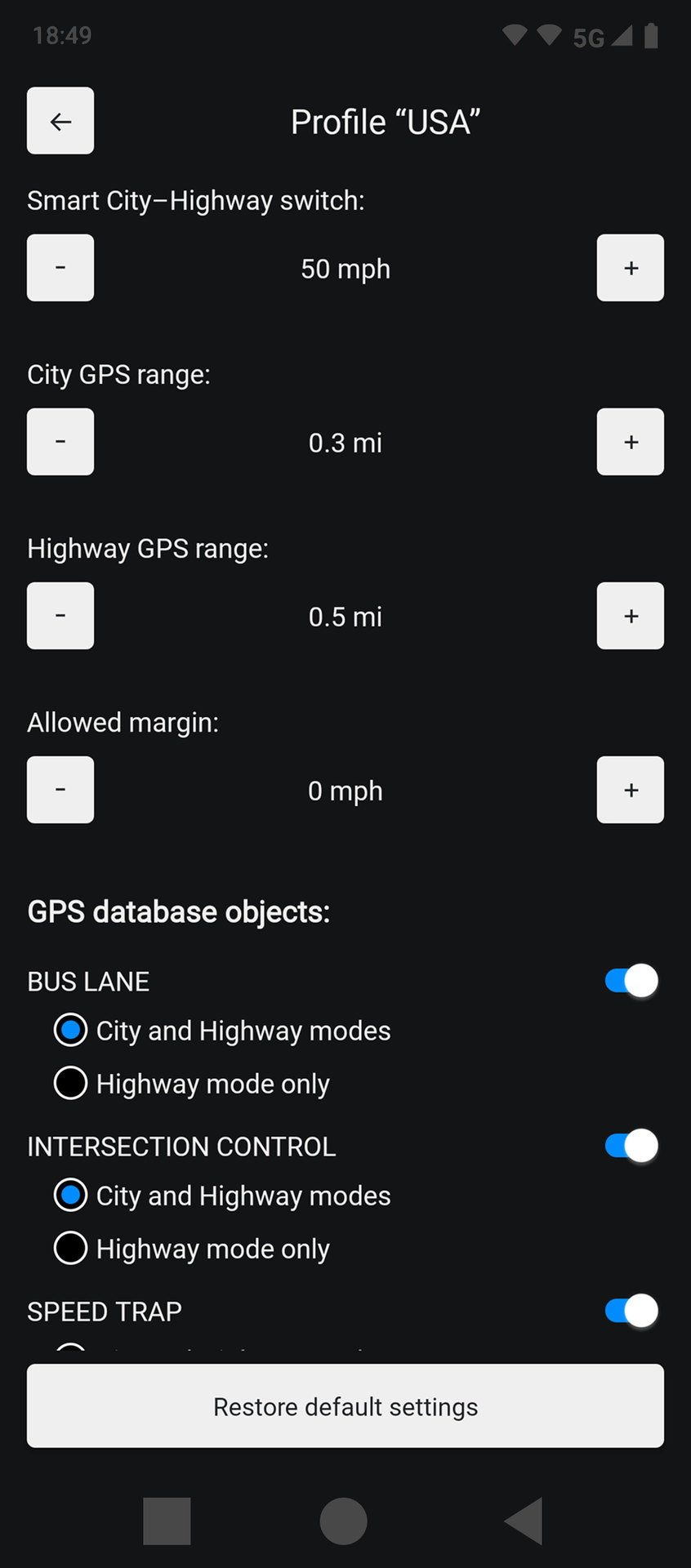Viewport: 691px width, 1568px height.
Task: Lower the Highway GPS range
Action: (60, 616)
